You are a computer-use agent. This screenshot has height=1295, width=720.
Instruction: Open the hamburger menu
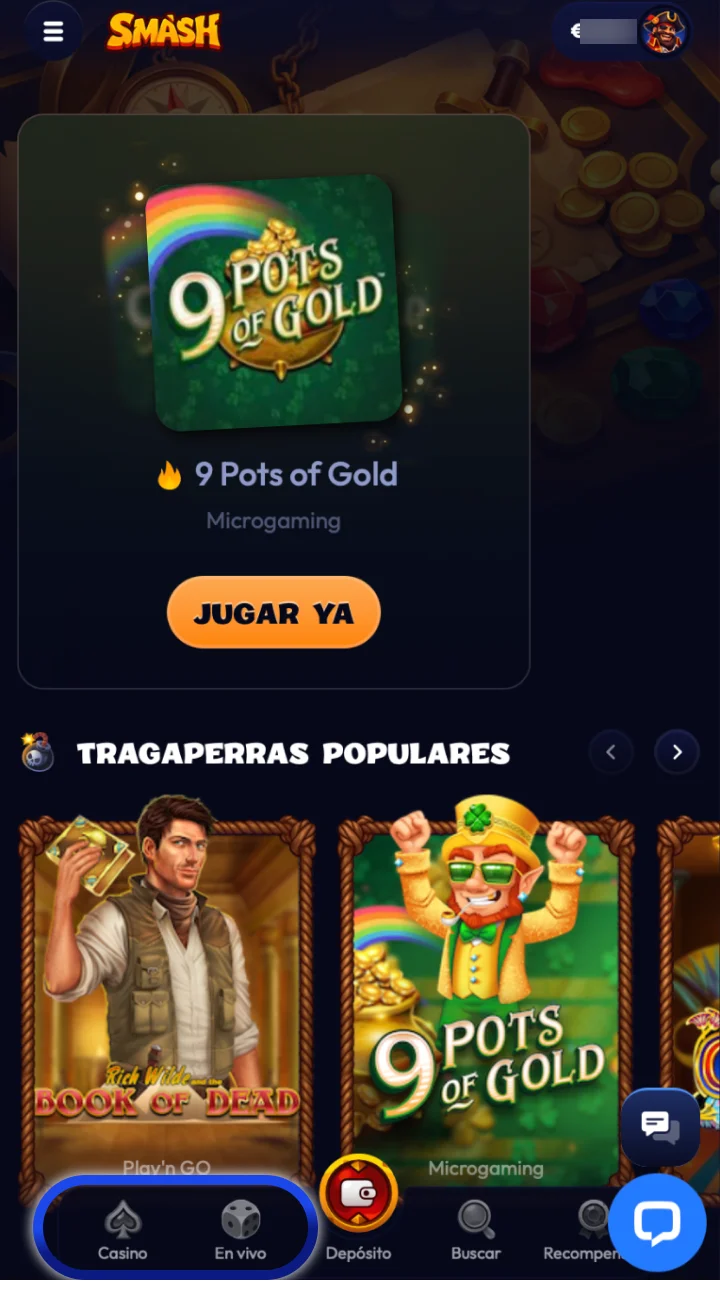click(53, 32)
